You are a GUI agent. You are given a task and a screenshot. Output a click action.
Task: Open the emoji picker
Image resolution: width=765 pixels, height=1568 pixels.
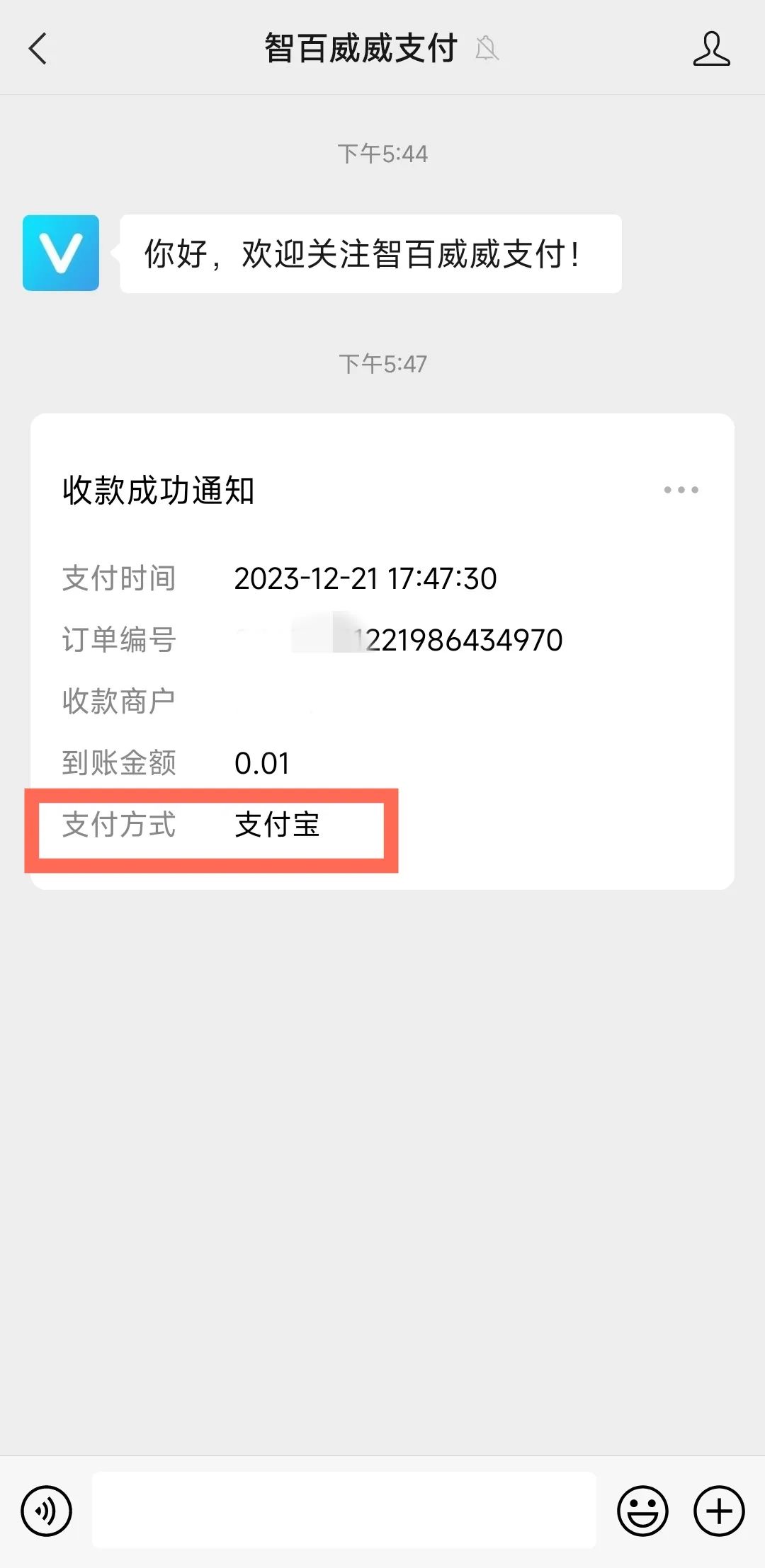pos(642,1511)
